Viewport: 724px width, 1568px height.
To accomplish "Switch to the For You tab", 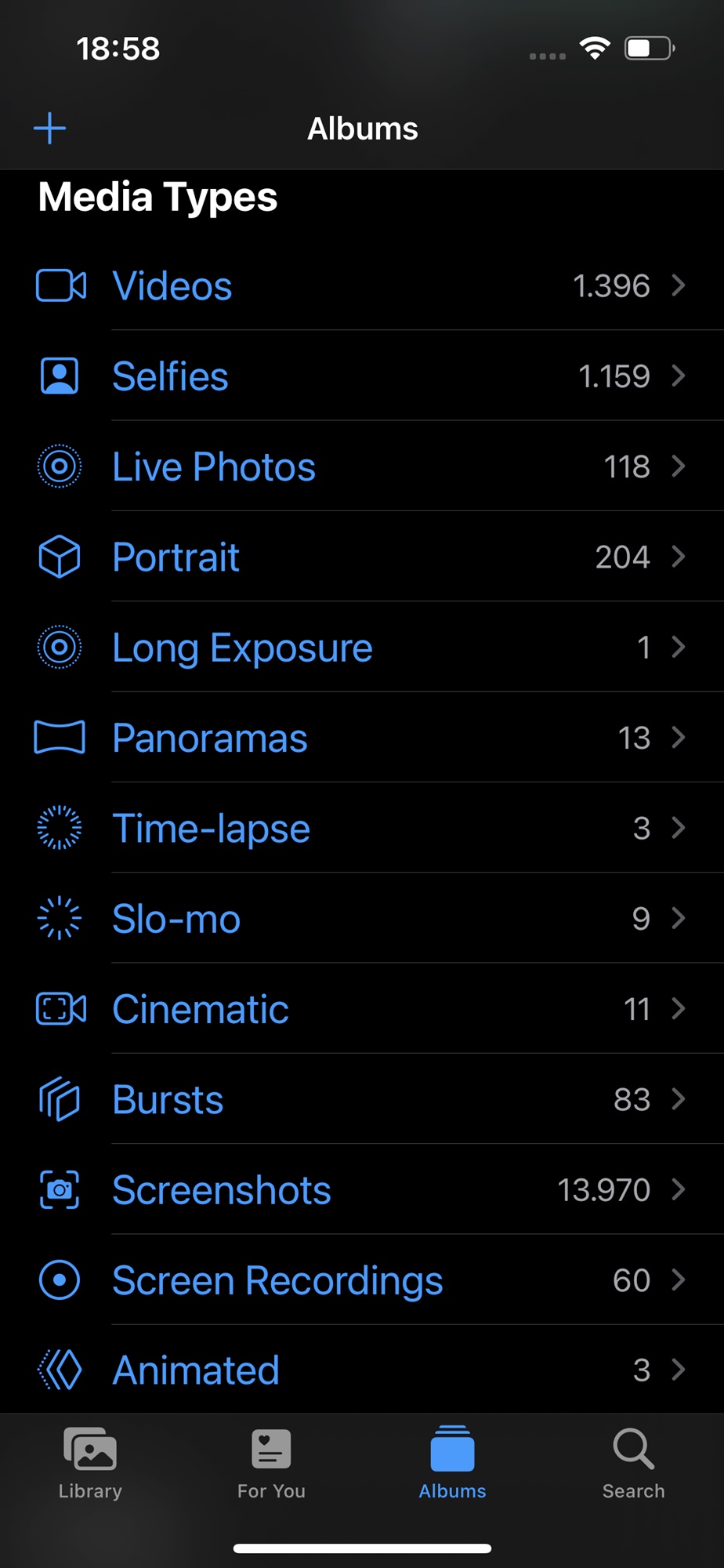I will [271, 1463].
